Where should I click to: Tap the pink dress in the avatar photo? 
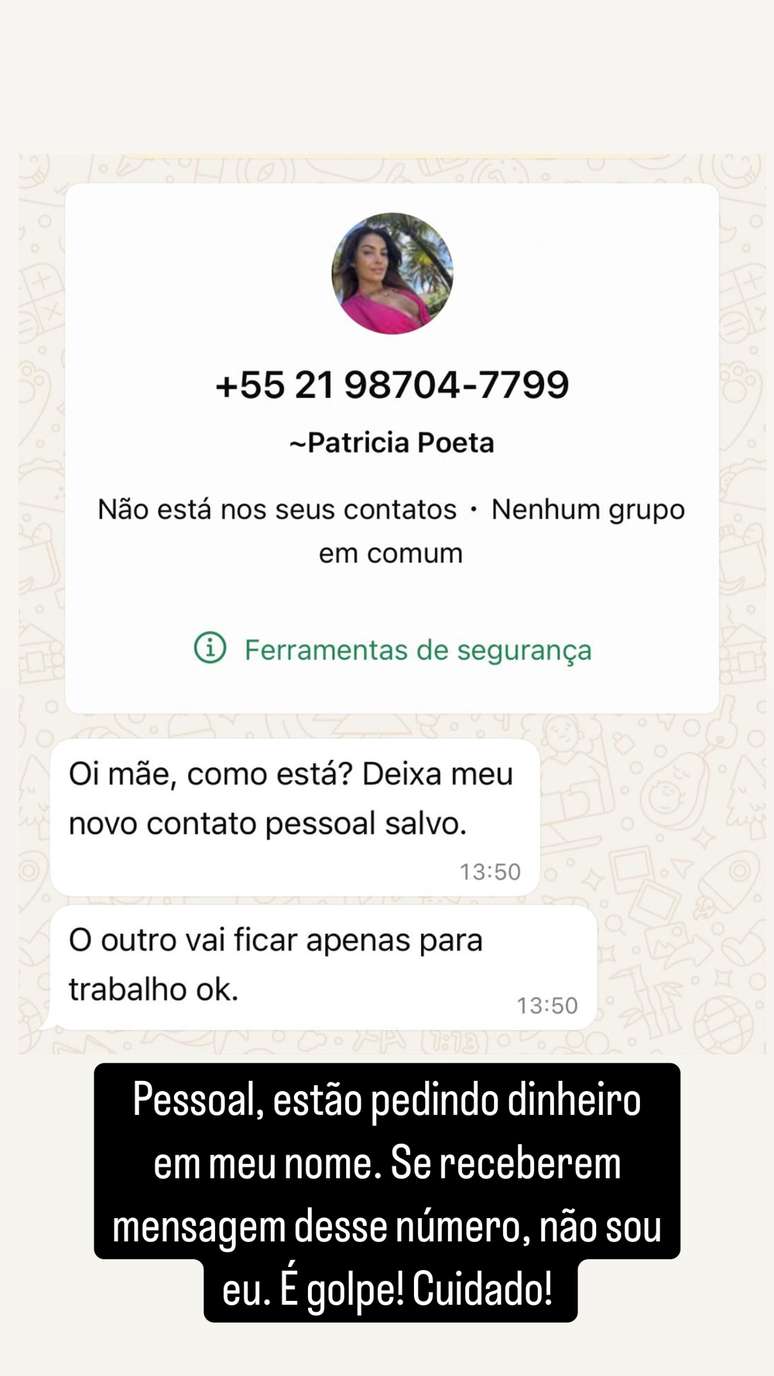[x=380, y=310]
